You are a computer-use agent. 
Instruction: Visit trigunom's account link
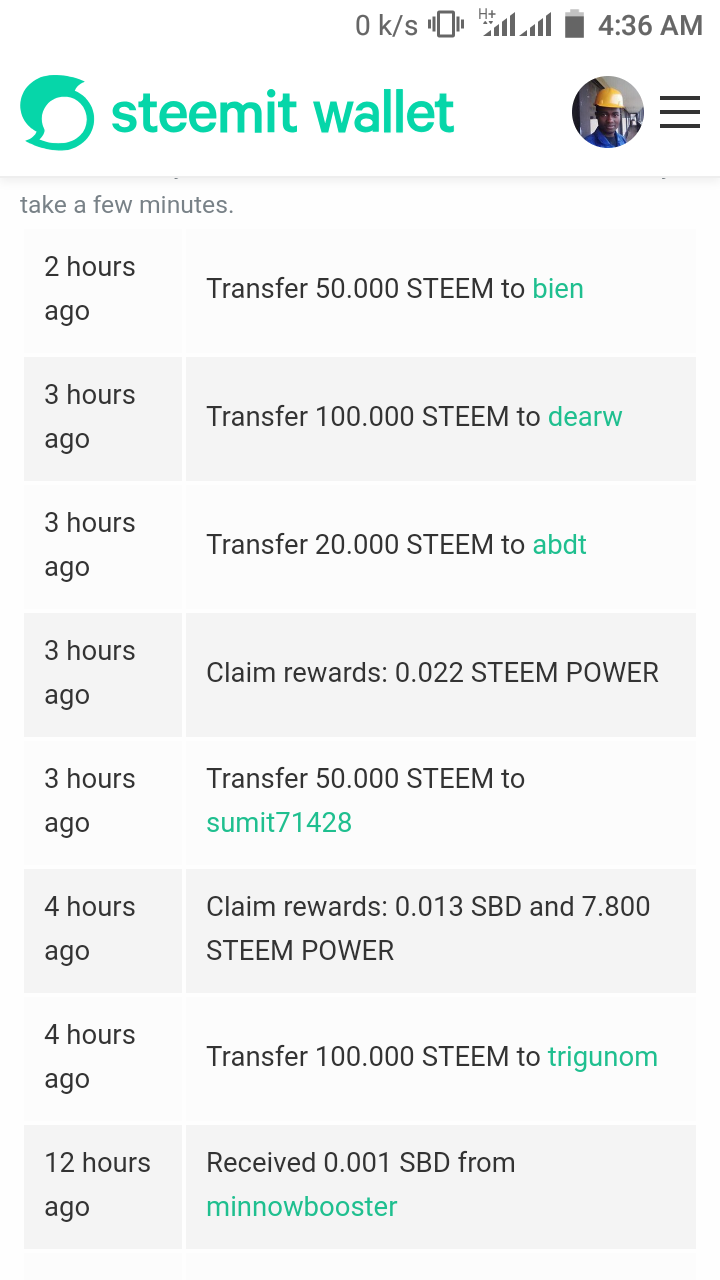602,1057
